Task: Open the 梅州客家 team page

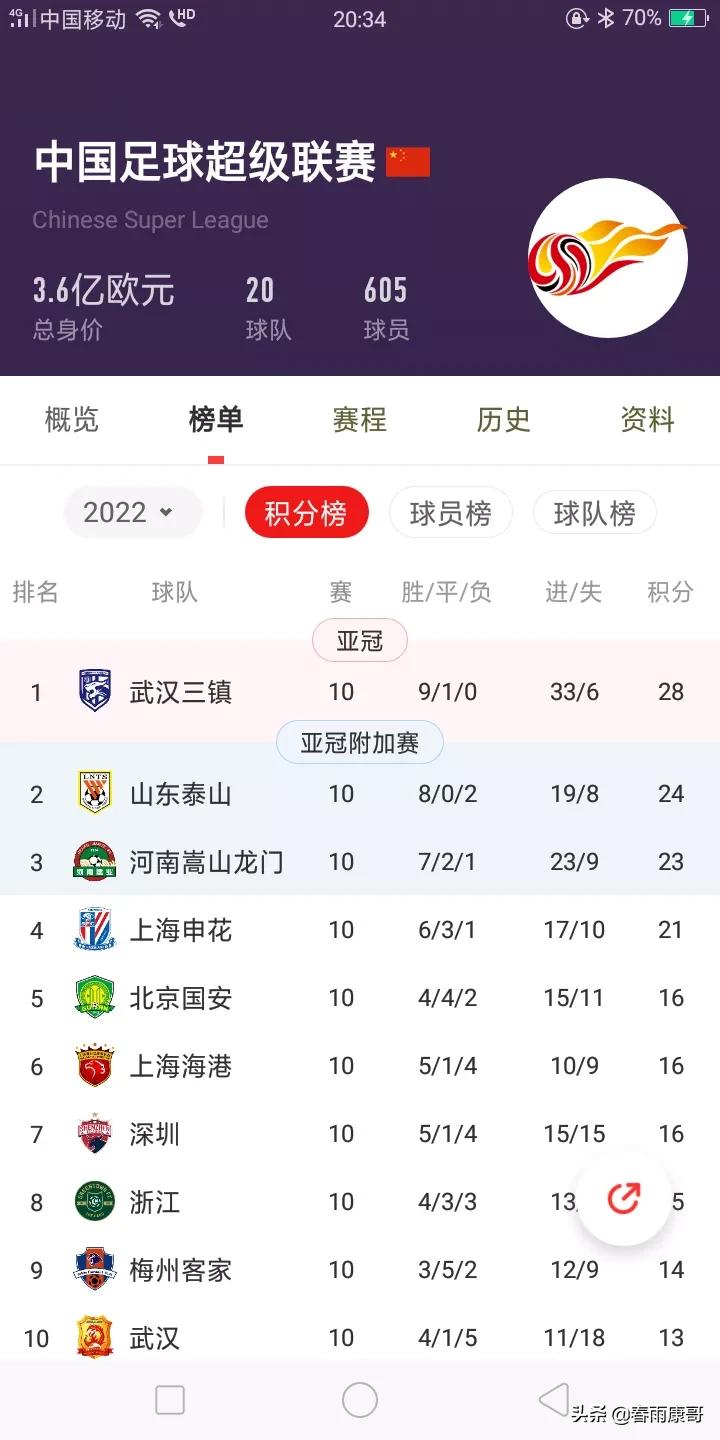Action: [x=179, y=1270]
